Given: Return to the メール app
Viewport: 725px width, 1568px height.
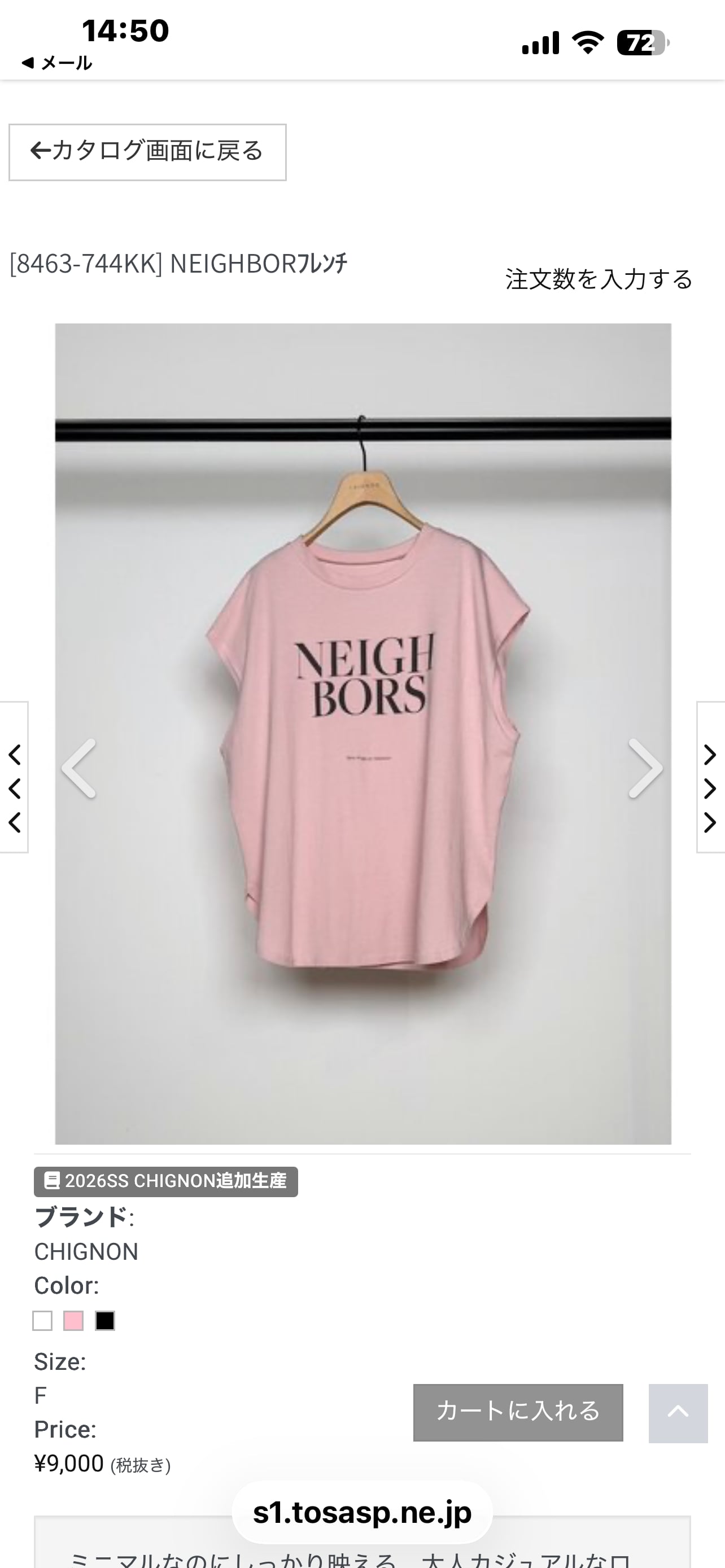Looking at the screenshot, I should point(56,63).
